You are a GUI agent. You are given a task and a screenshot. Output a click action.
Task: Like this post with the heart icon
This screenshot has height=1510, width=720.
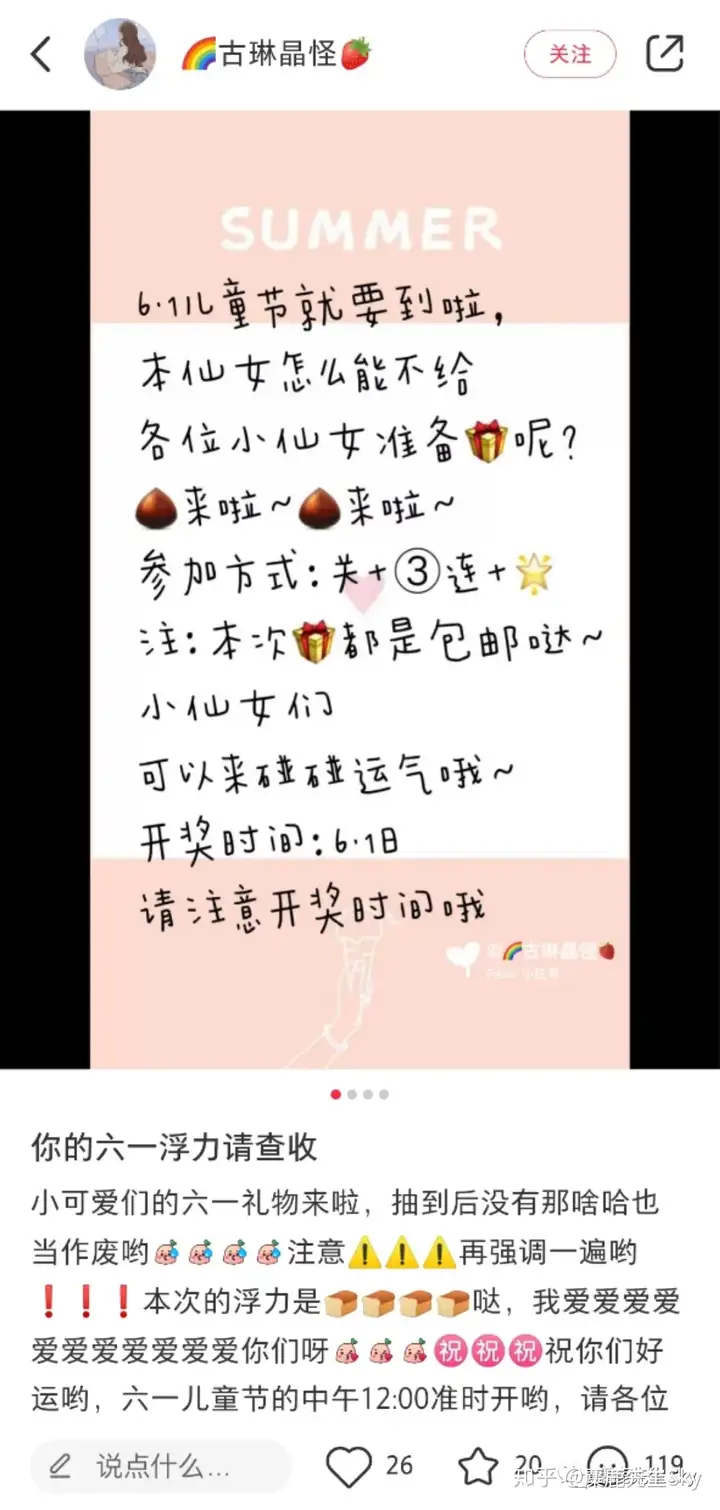(x=349, y=1466)
